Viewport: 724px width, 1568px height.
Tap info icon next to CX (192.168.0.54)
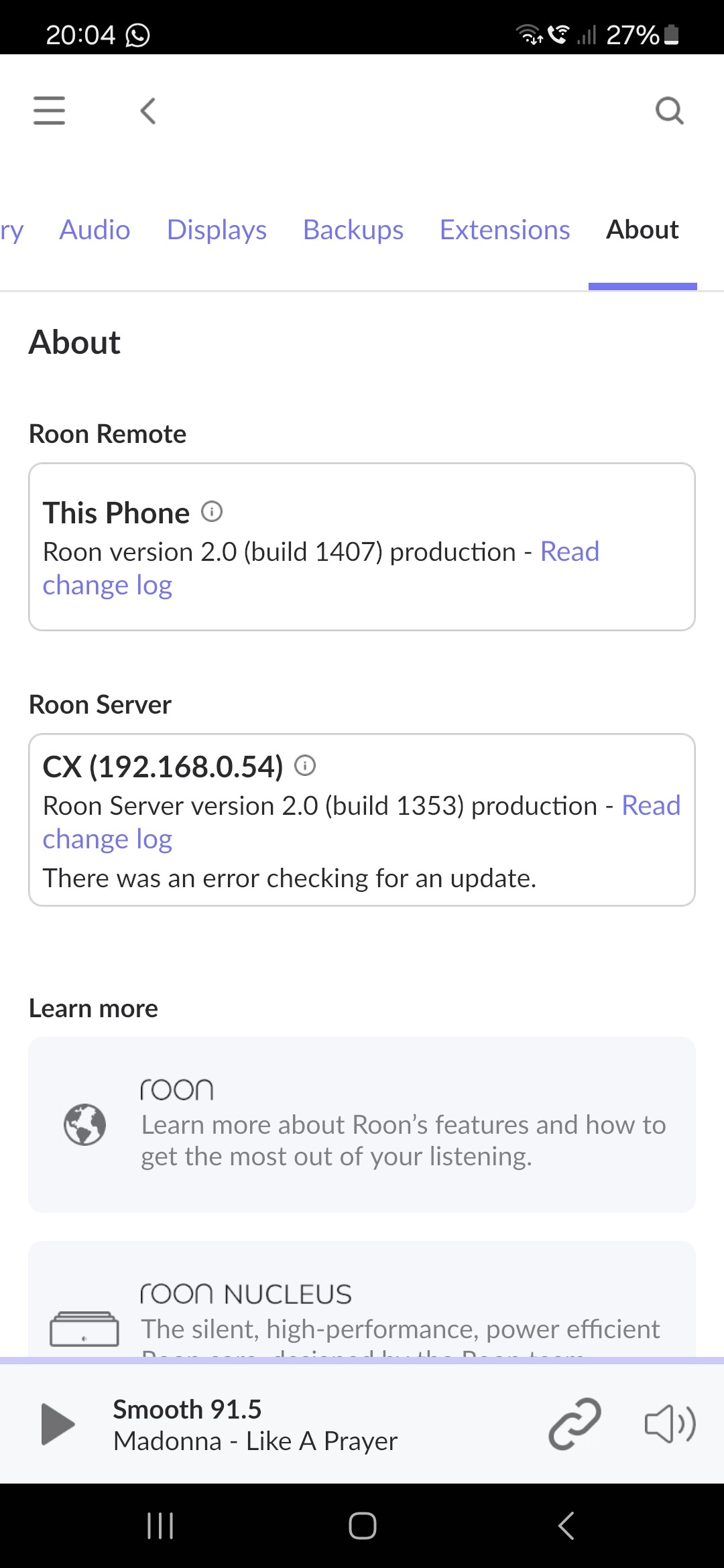click(x=305, y=765)
